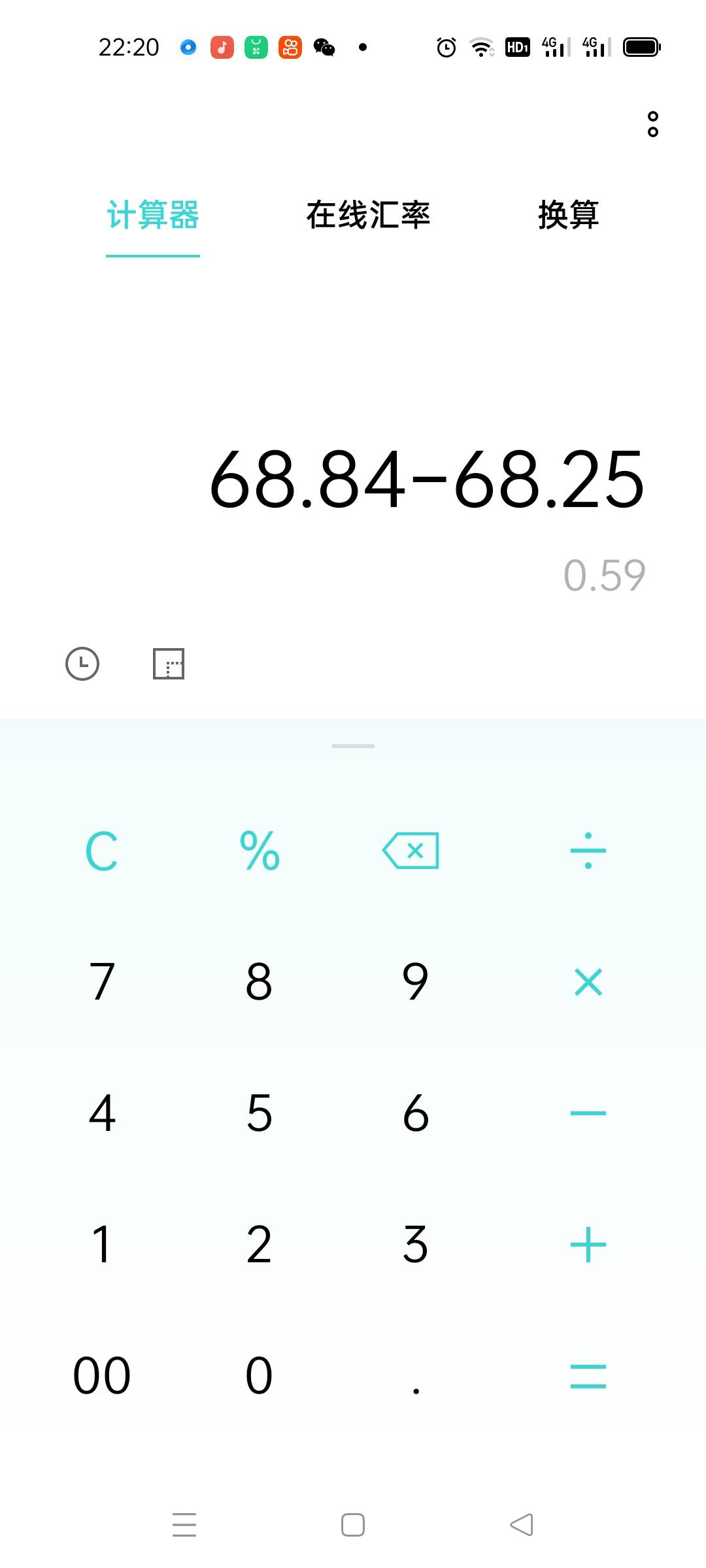
Task: Delete last digit with backspace key
Action: 411,851
